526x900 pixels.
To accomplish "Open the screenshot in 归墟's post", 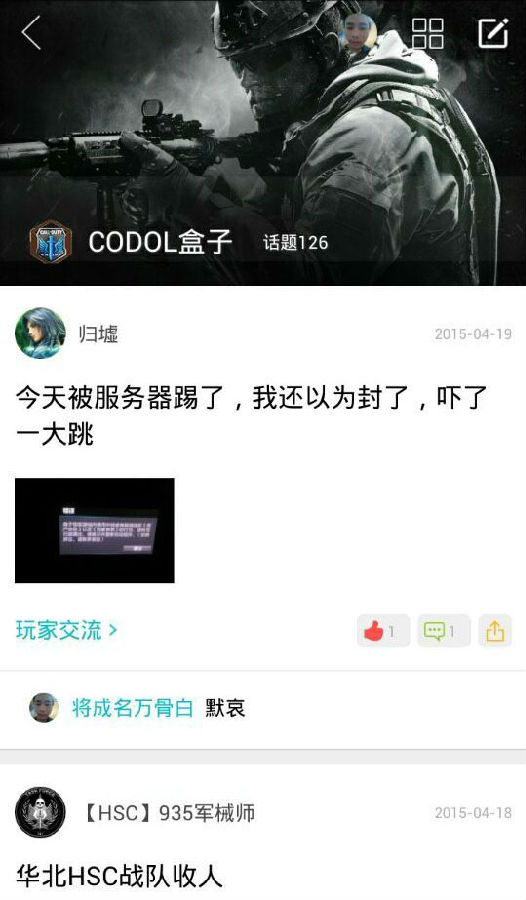I will [x=95, y=530].
